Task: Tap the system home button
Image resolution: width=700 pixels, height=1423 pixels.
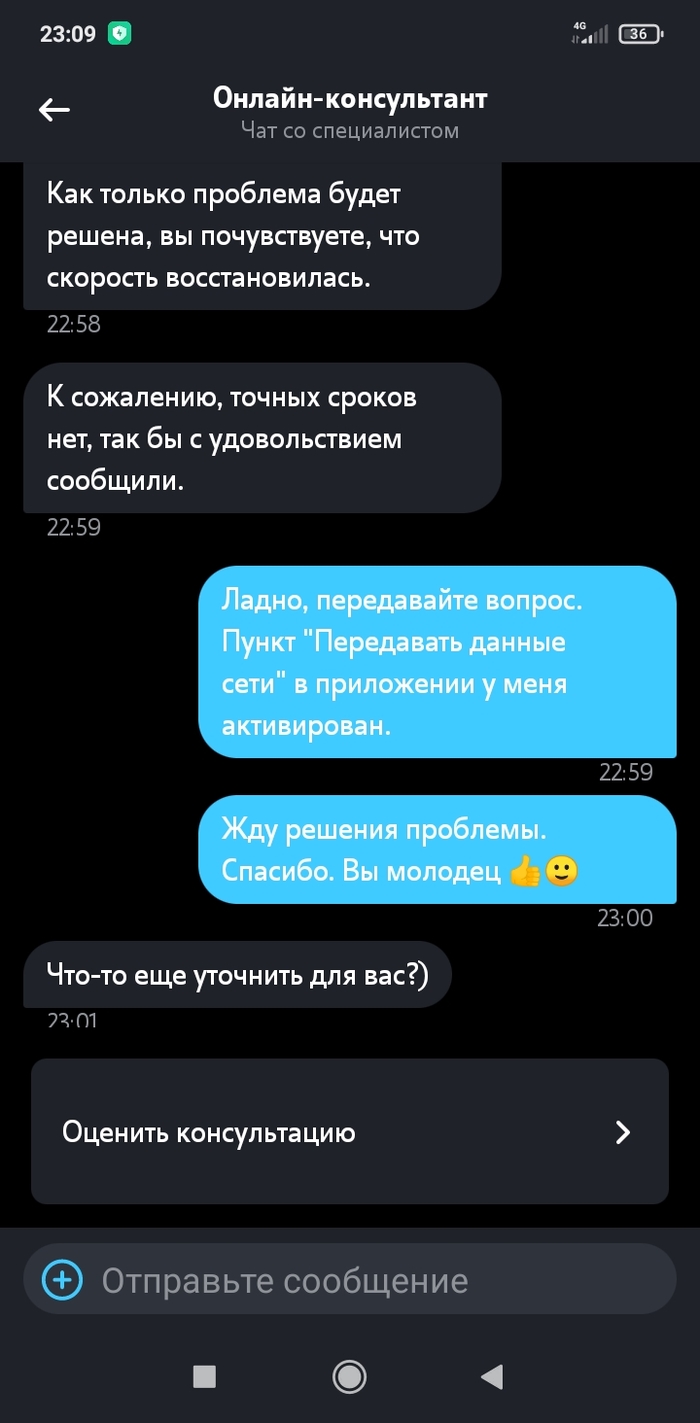Action: tap(349, 1377)
